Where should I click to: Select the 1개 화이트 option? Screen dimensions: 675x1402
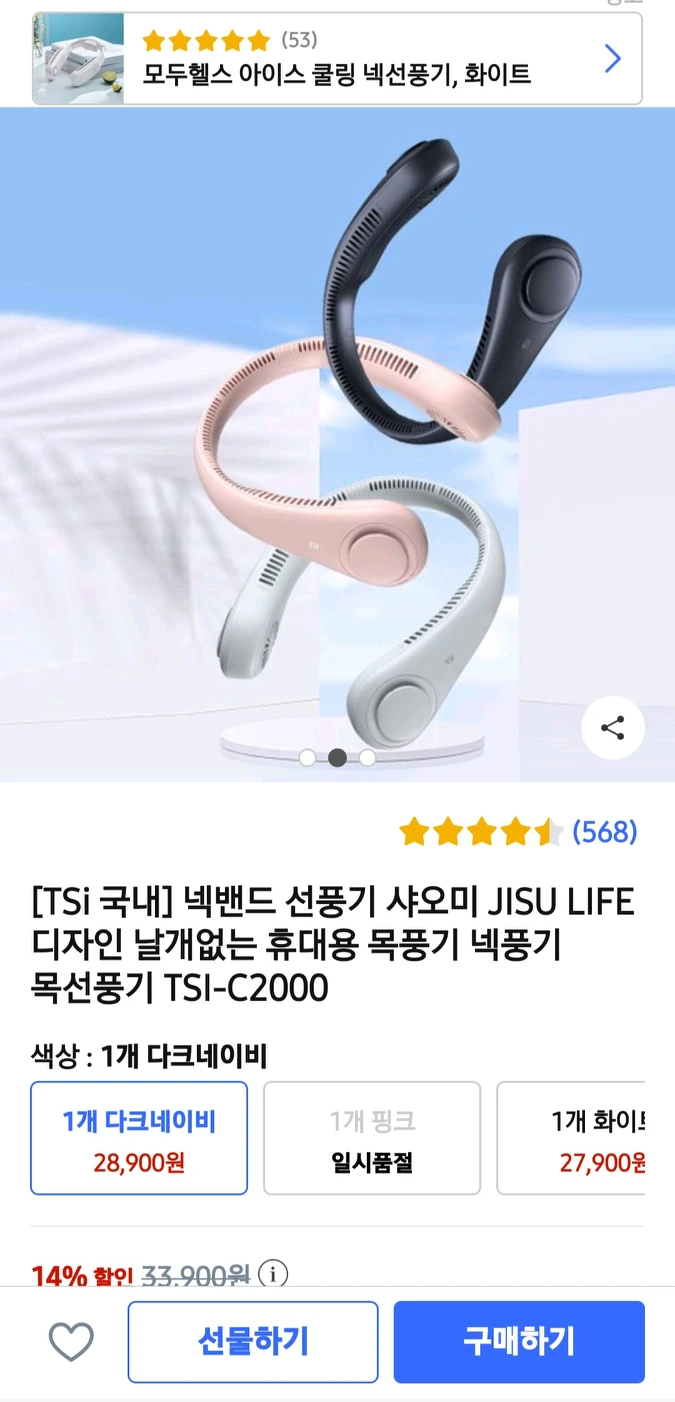click(572, 1138)
